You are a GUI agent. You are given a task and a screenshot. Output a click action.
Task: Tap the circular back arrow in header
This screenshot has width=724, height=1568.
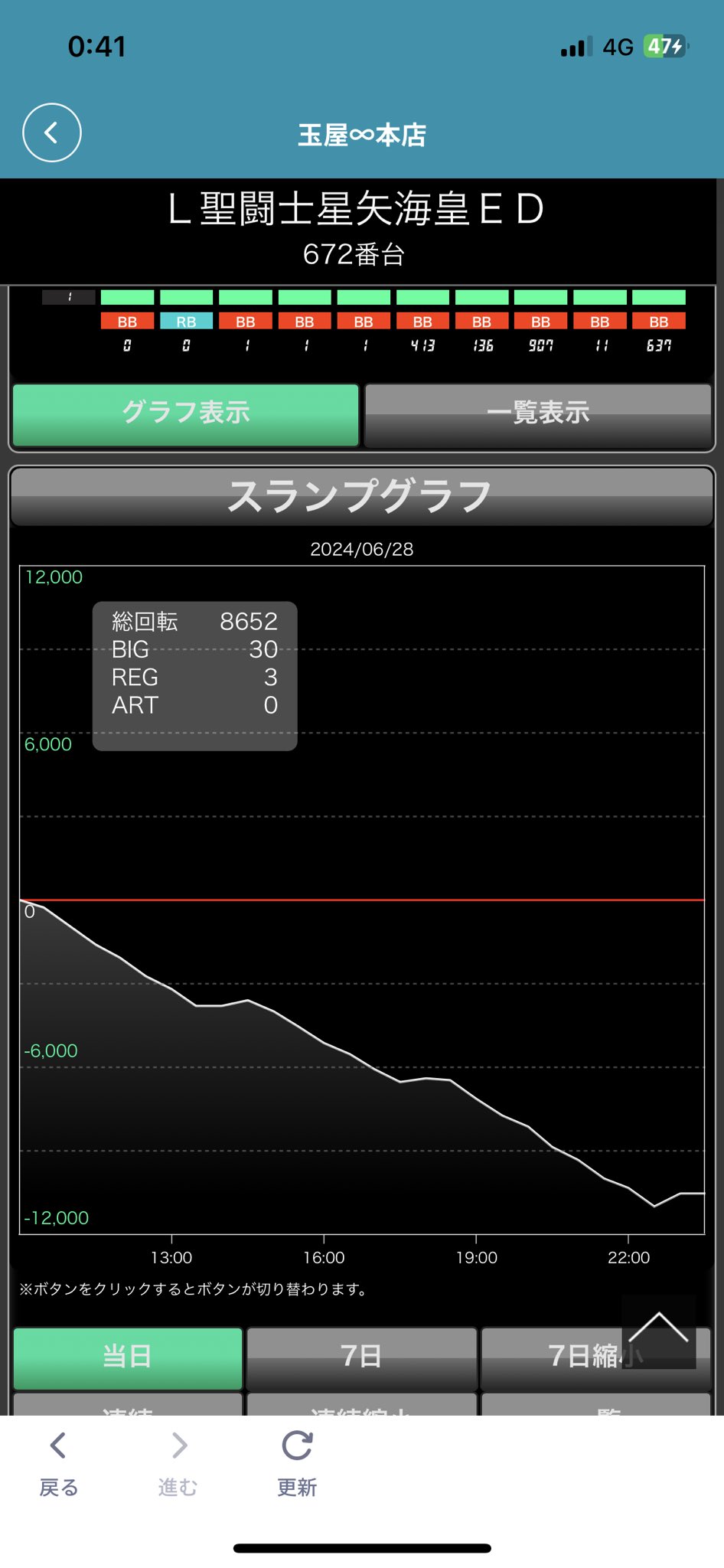(51, 132)
